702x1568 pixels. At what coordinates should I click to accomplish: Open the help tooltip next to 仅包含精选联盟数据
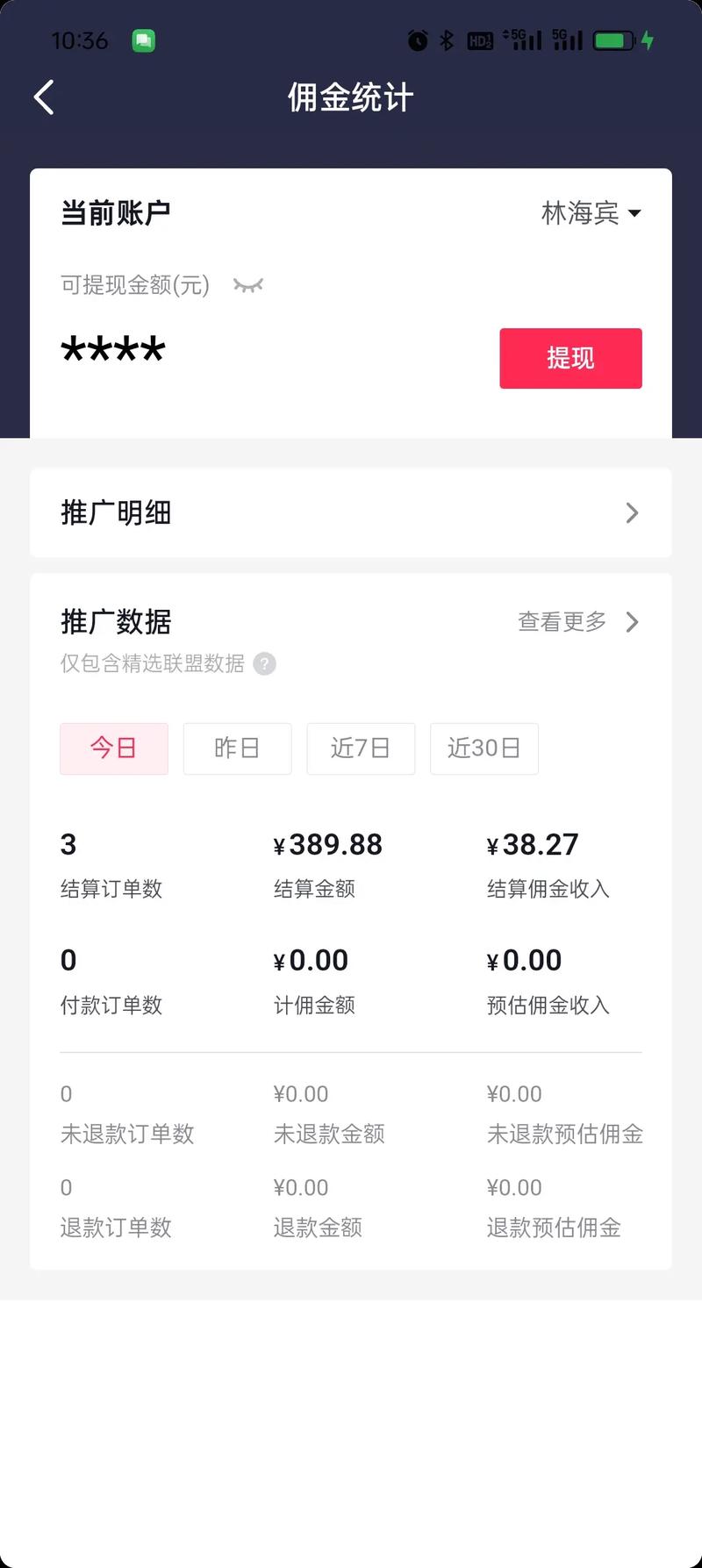(x=265, y=664)
